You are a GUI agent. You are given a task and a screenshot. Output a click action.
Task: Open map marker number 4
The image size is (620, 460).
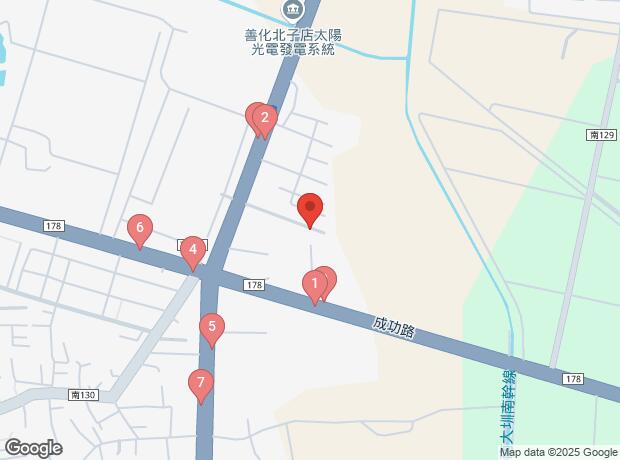(x=193, y=252)
